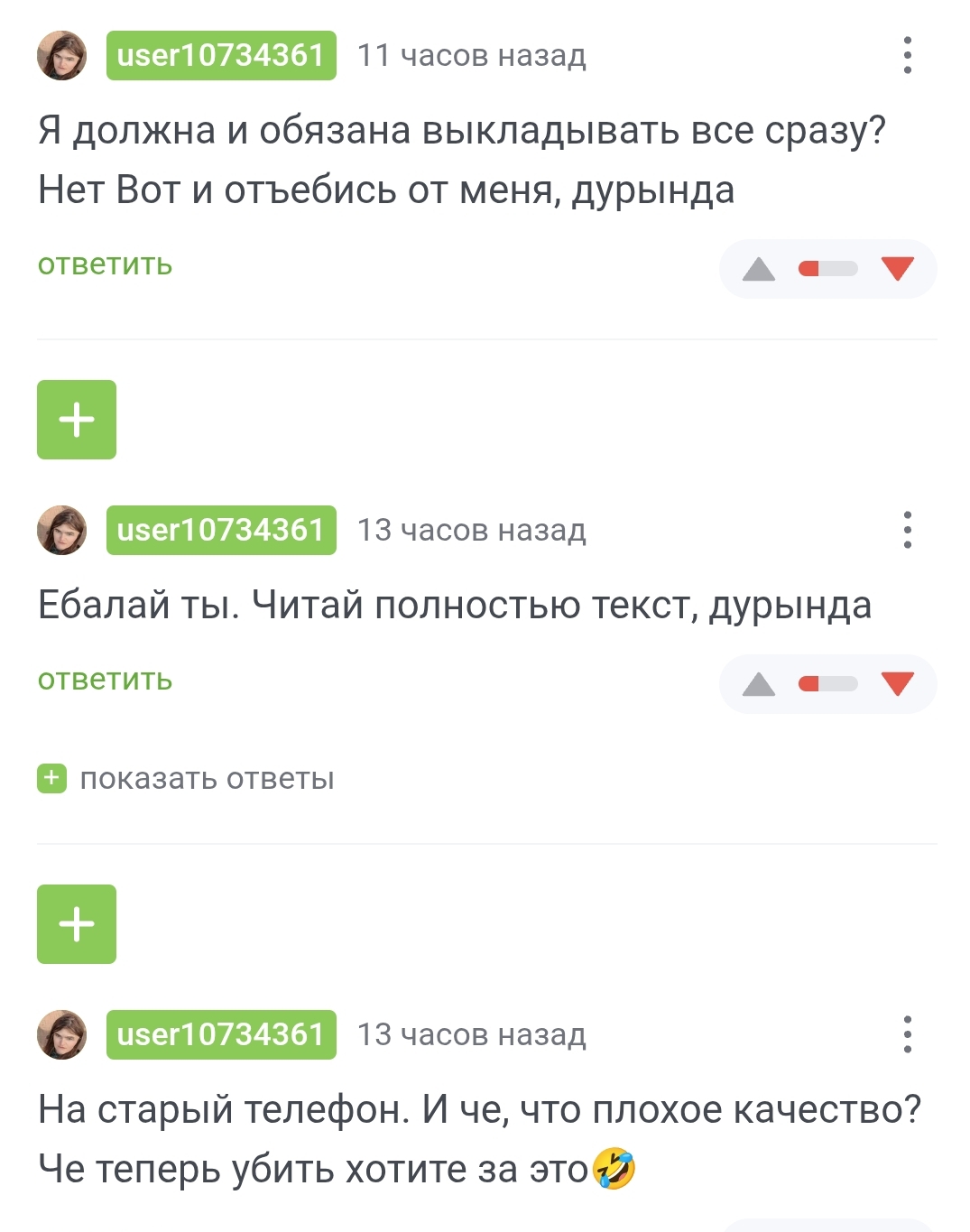Viewport: 970px width, 1232px height.
Task: Downvote the comment starting 'Я должна'
Action: click(897, 269)
